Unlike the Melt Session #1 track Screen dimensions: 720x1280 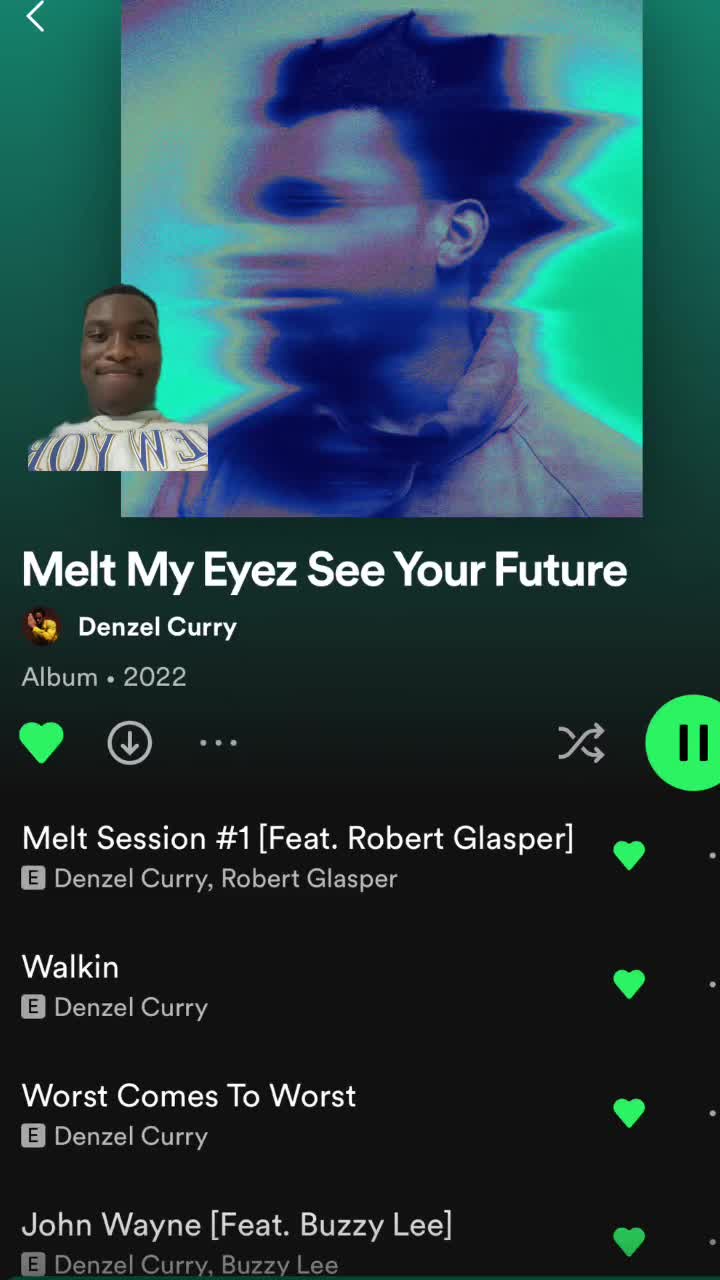click(x=629, y=856)
